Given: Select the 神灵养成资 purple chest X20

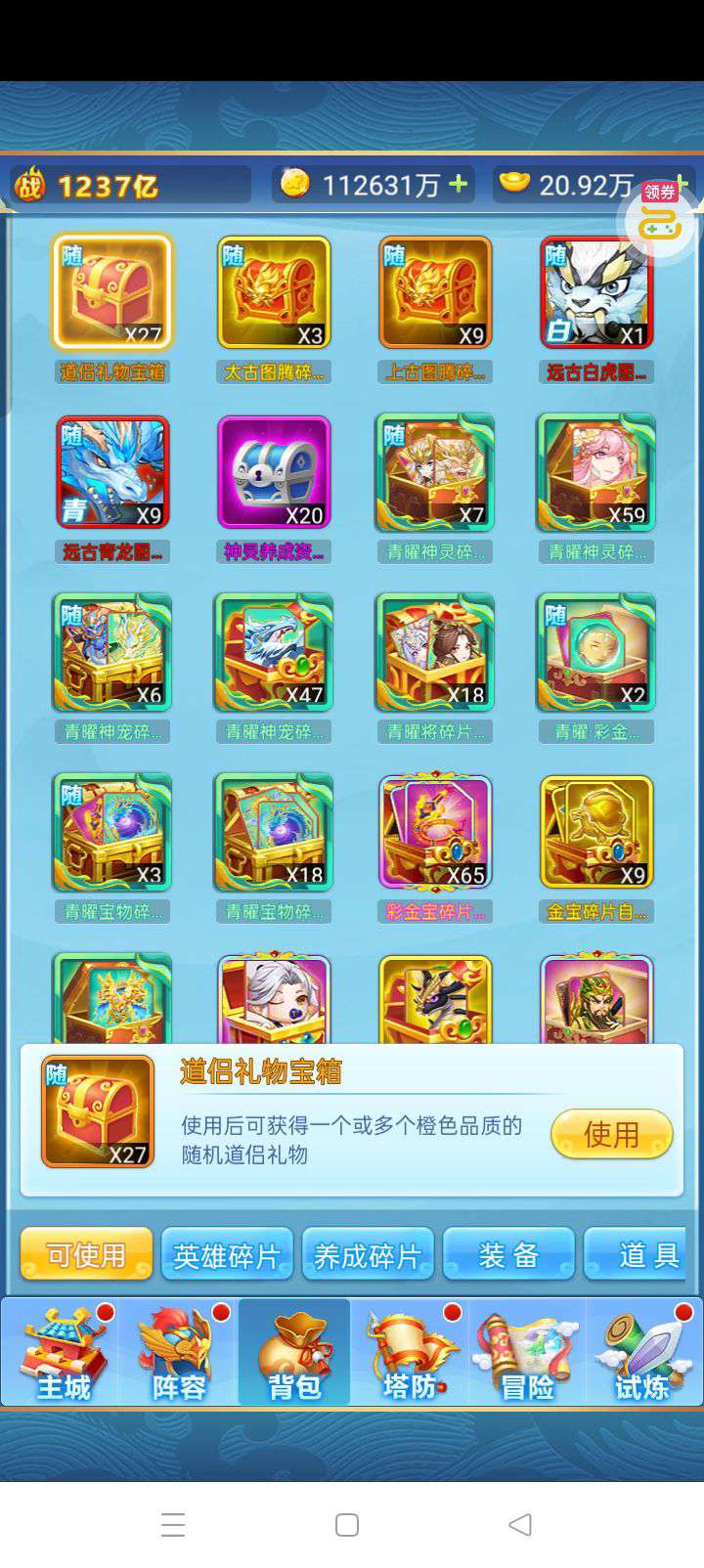Looking at the screenshot, I should pos(274,472).
